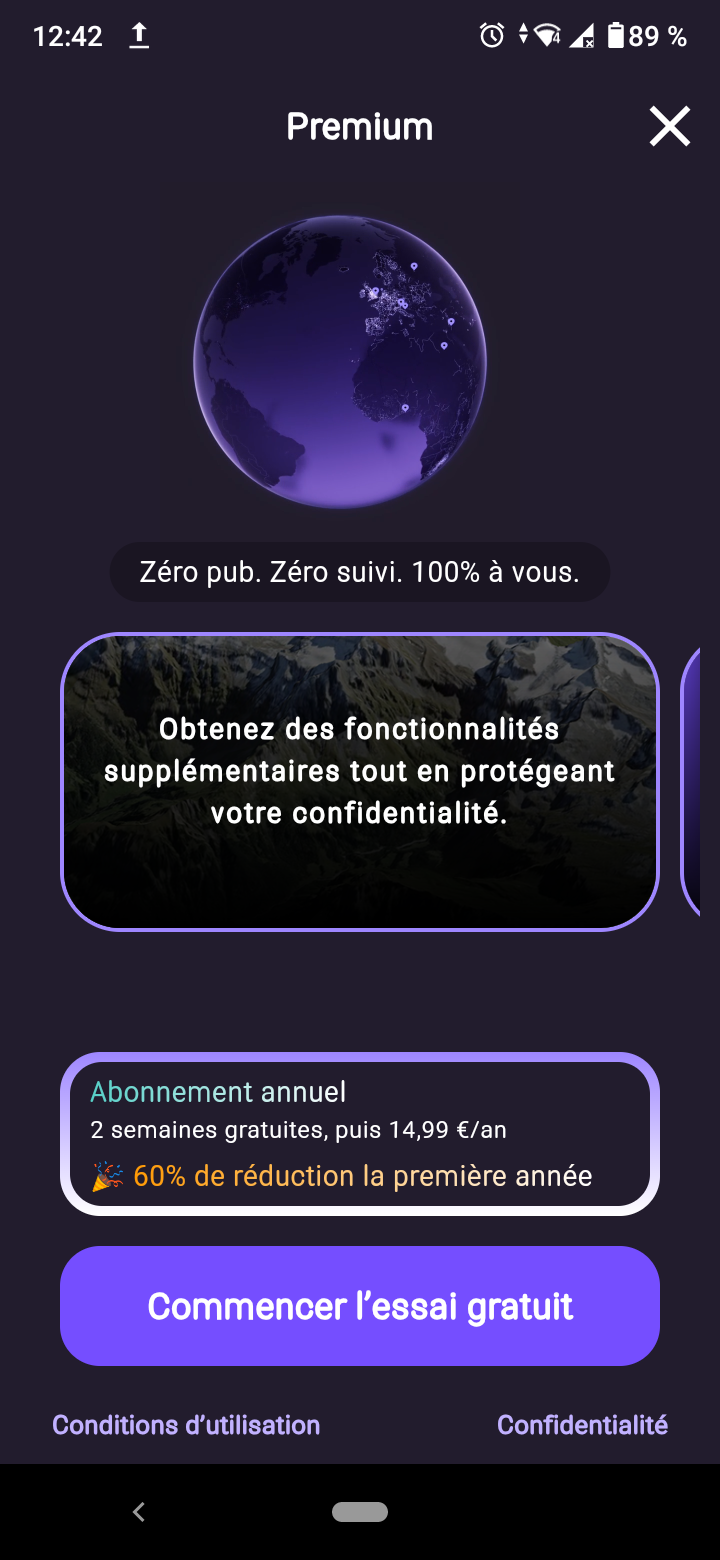Viewport: 720px width, 1560px height.
Task: Open the Confidentialité link
Action: (582, 1425)
